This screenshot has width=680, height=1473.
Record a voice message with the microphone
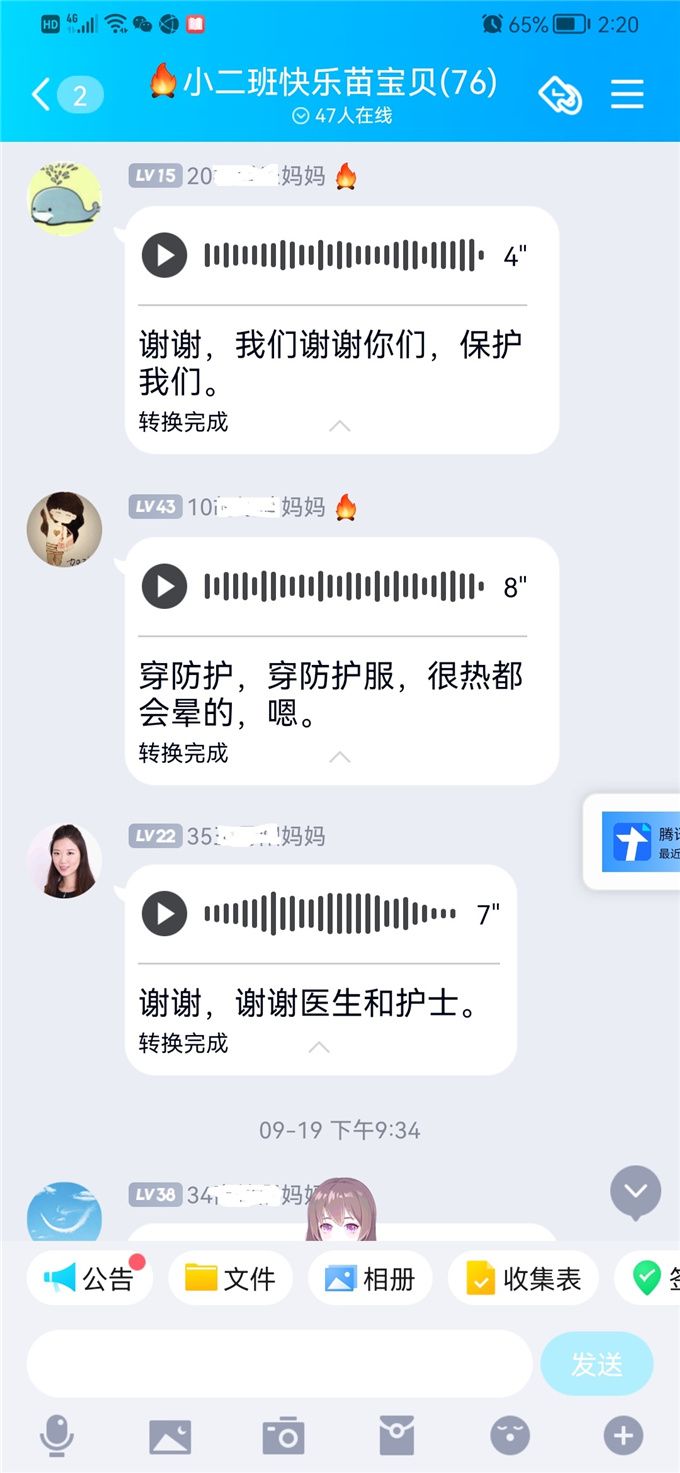point(56,1436)
